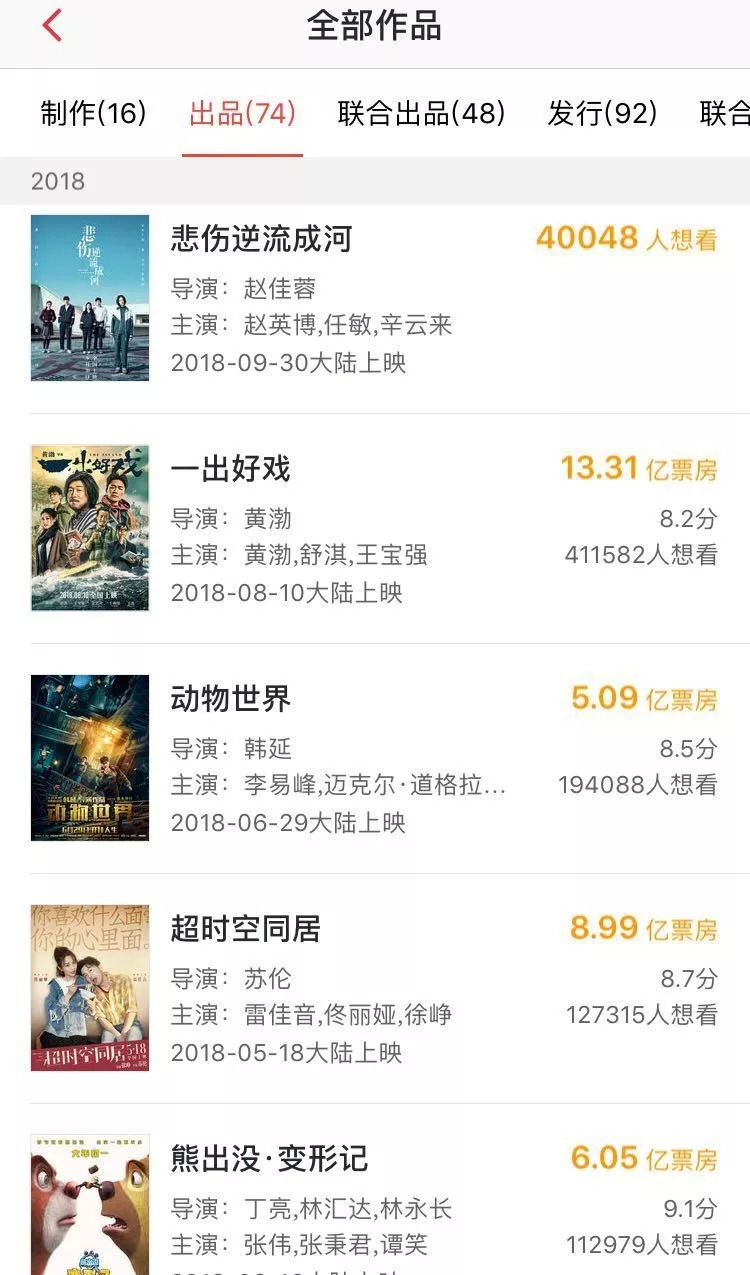Open 熊出没·变形记 movie page

click(270, 1159)
